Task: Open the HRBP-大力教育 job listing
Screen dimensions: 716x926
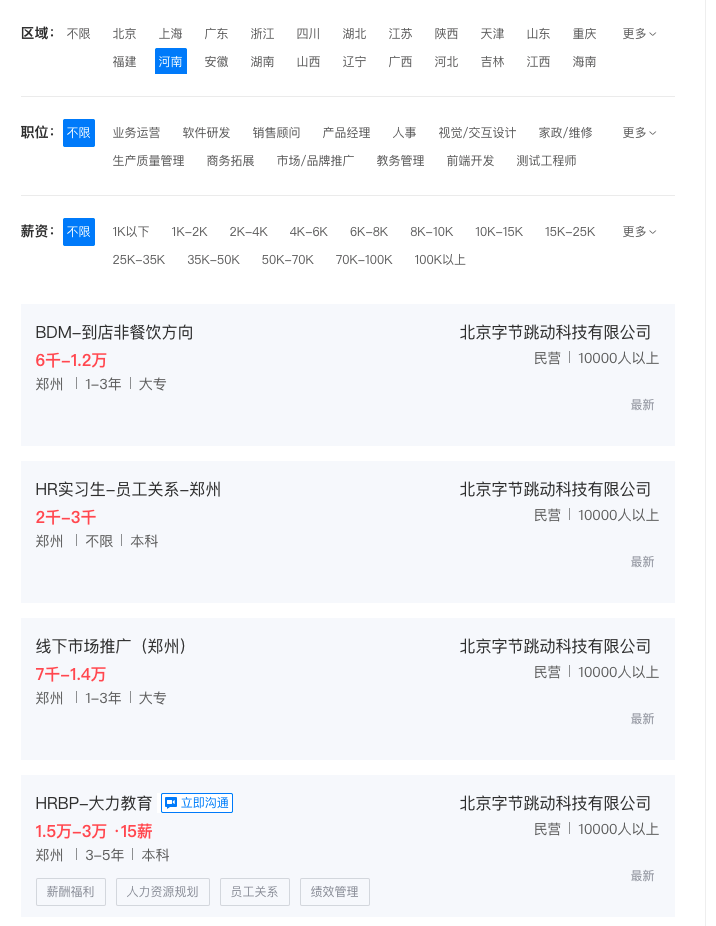Action: (94, 803)
